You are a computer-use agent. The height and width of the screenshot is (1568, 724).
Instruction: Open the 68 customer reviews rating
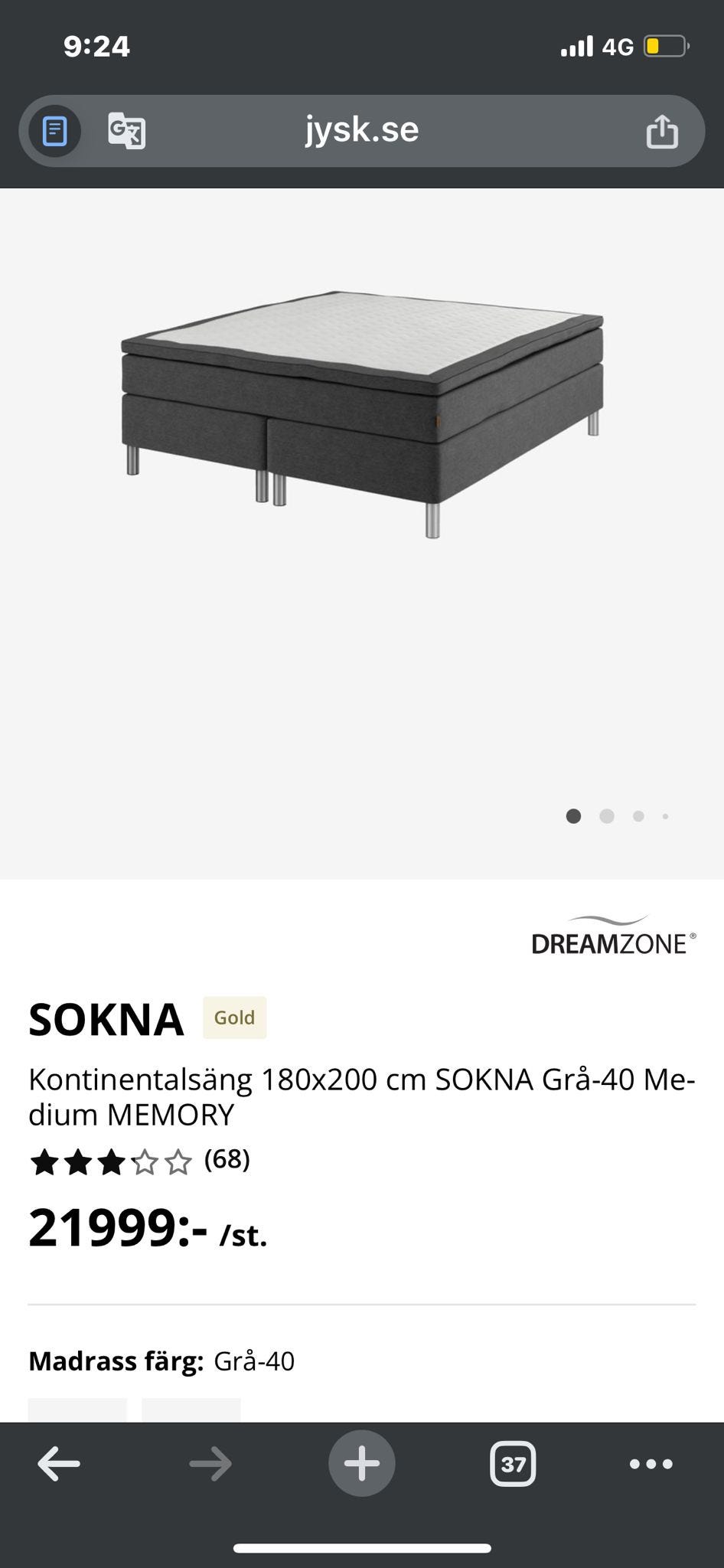coord(139,1161)
